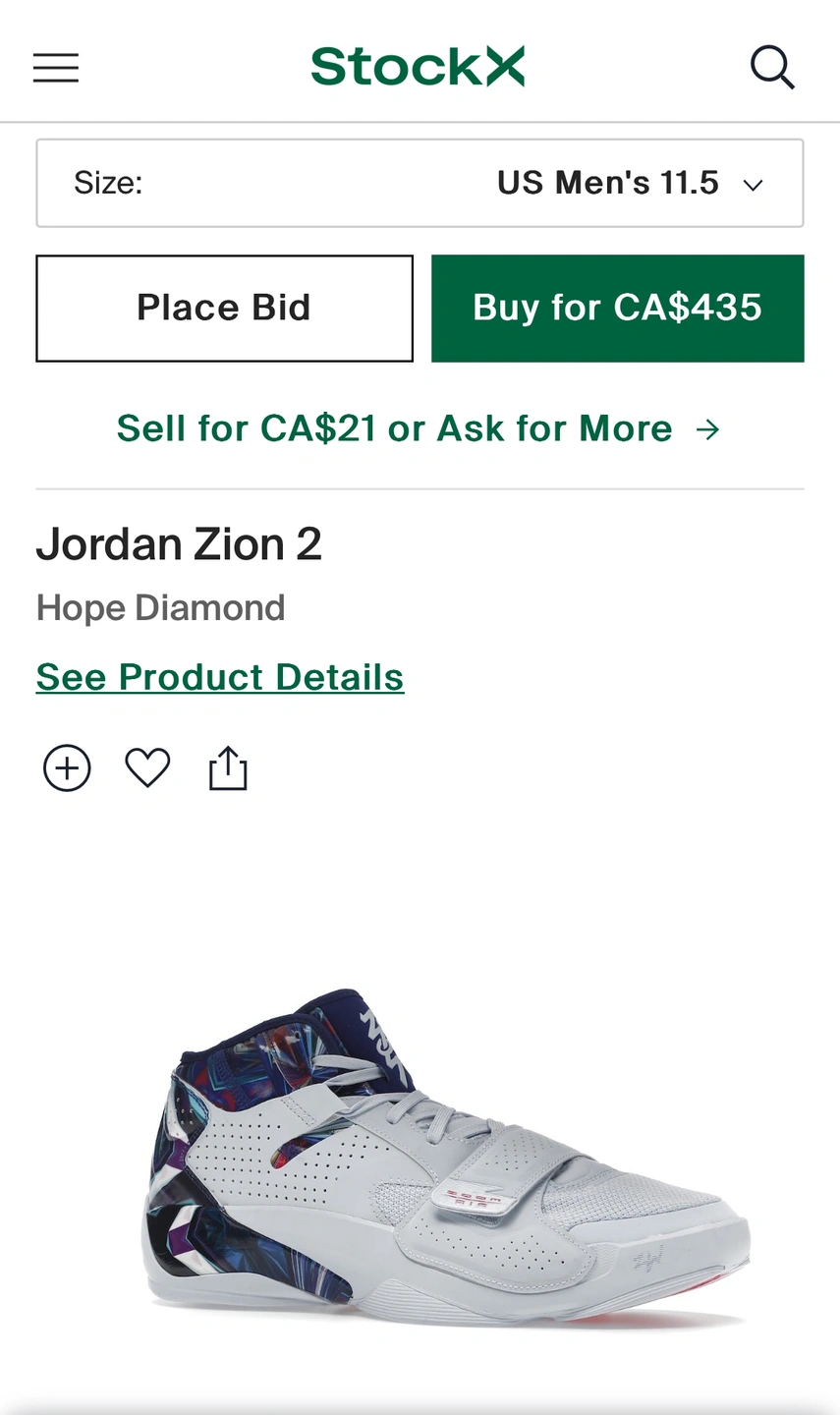The image size is (840, 1415).
Task: Open the hamburger menu
Action: [56, 68]
